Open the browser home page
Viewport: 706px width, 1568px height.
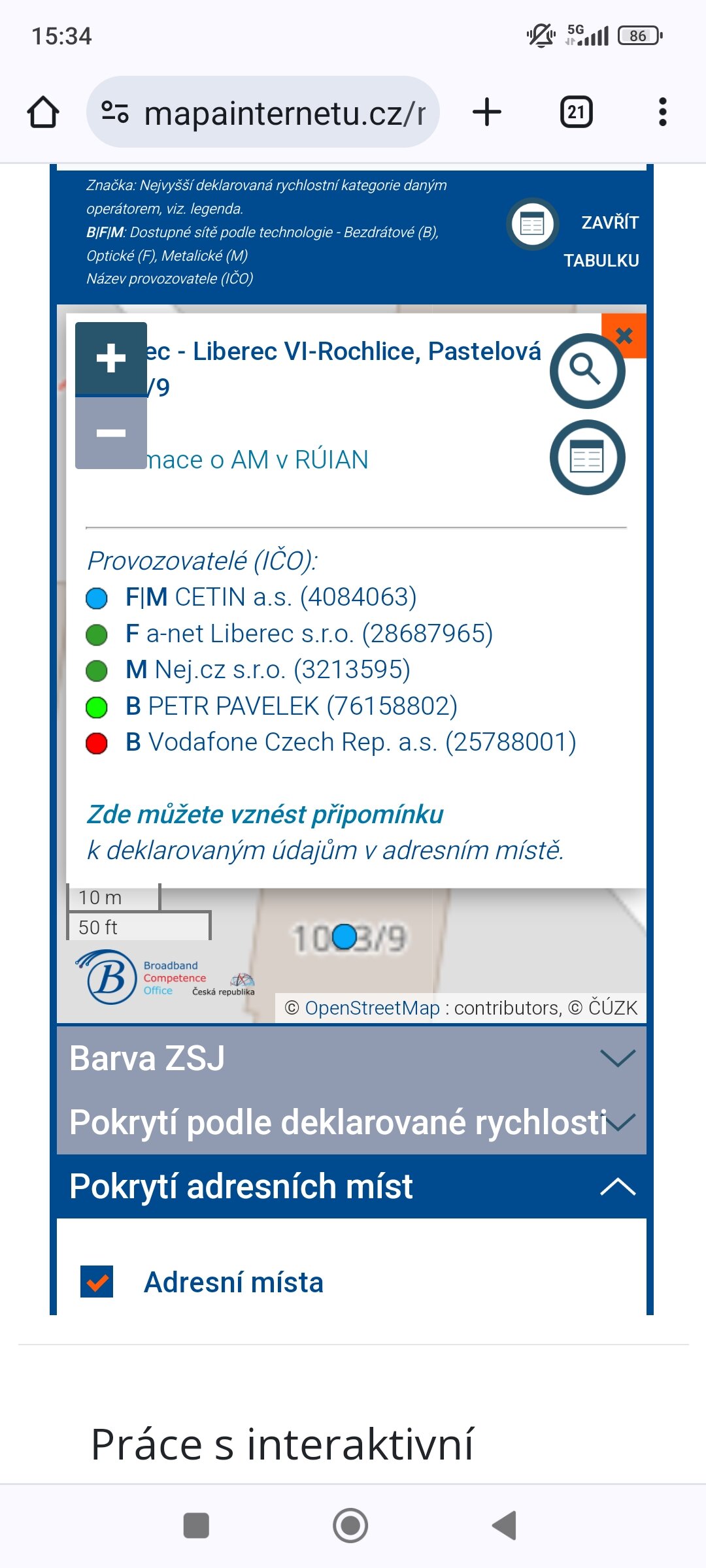click(43, 112)
